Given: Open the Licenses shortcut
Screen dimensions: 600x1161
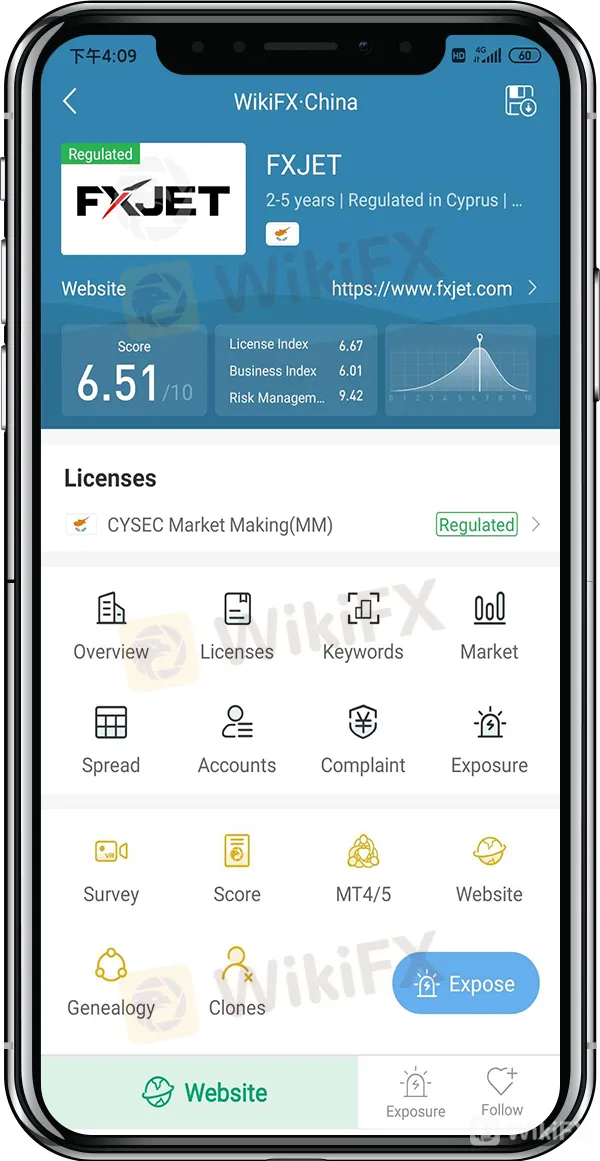Looking at the screenshot, I should [x=237, y=626].
